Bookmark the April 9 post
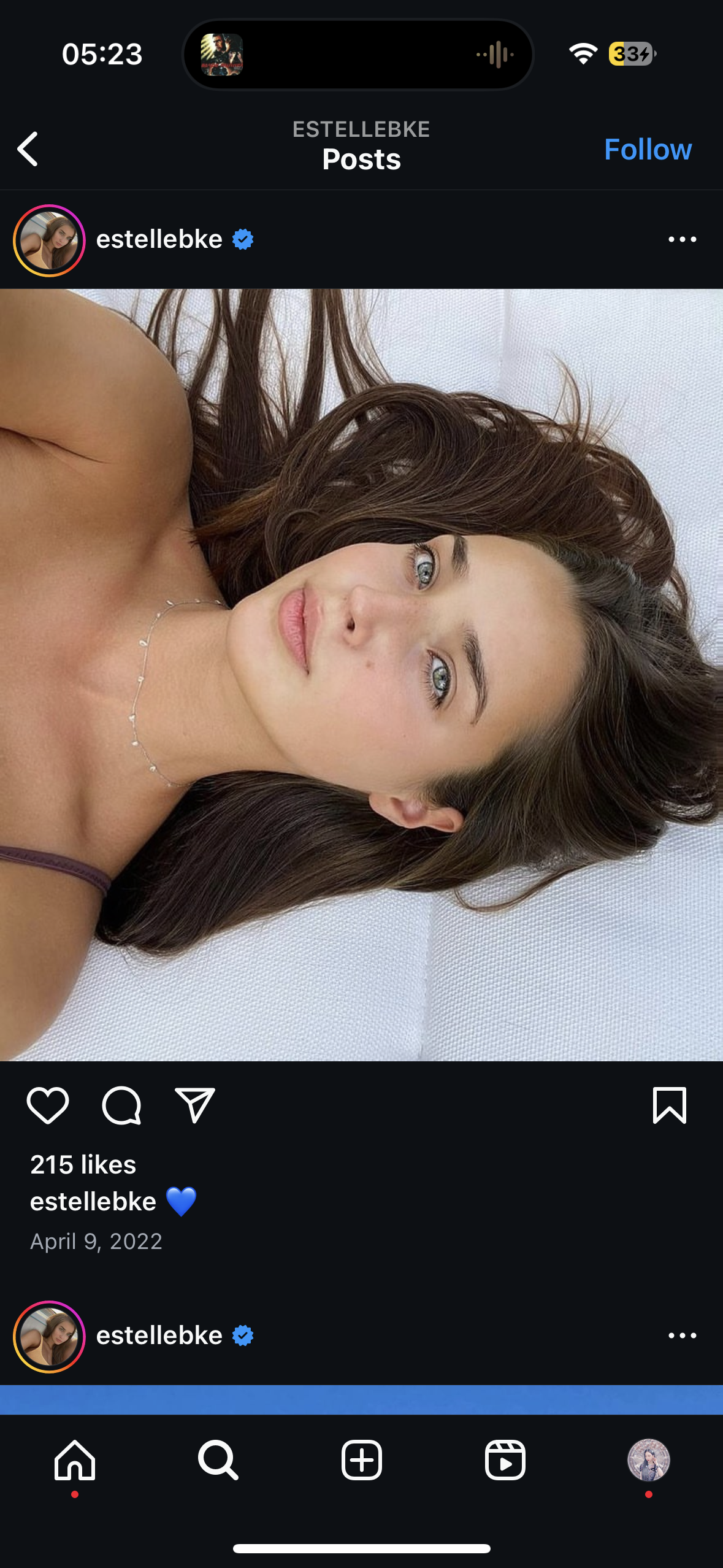The width and height of the screenshot is (723, 1568). coord(669,1105)
